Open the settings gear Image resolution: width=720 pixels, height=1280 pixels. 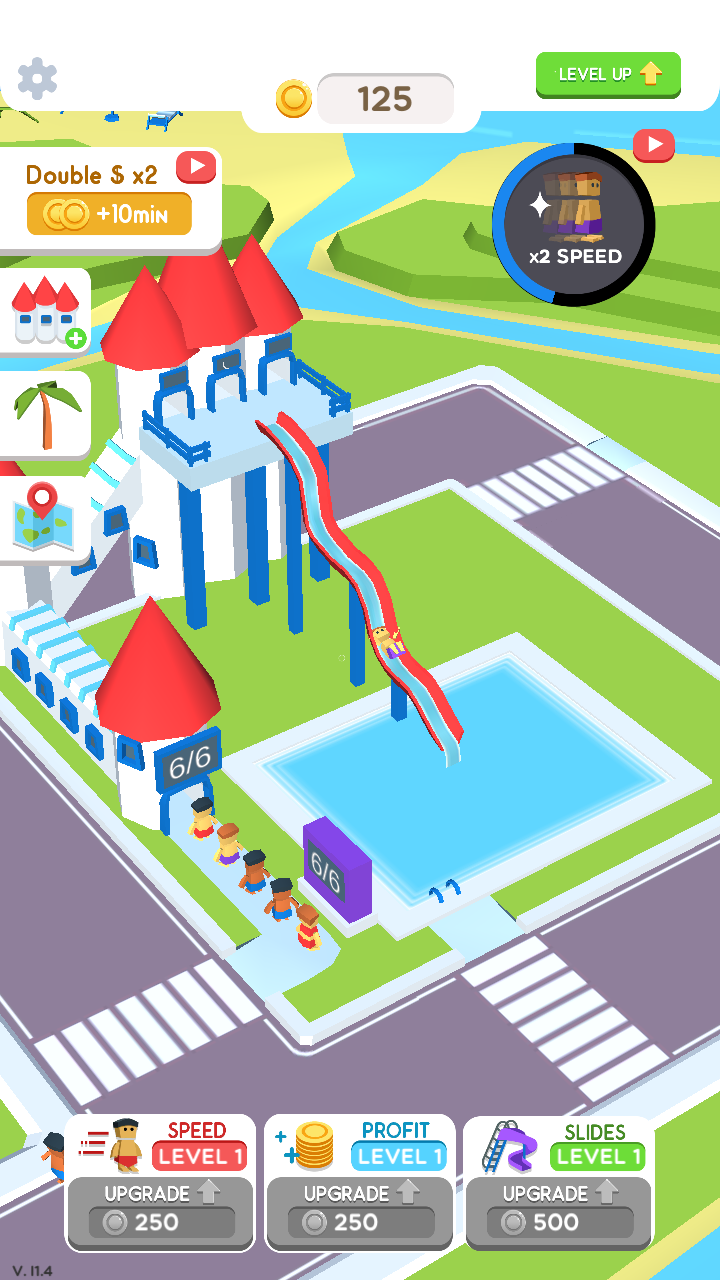point(38,78)
